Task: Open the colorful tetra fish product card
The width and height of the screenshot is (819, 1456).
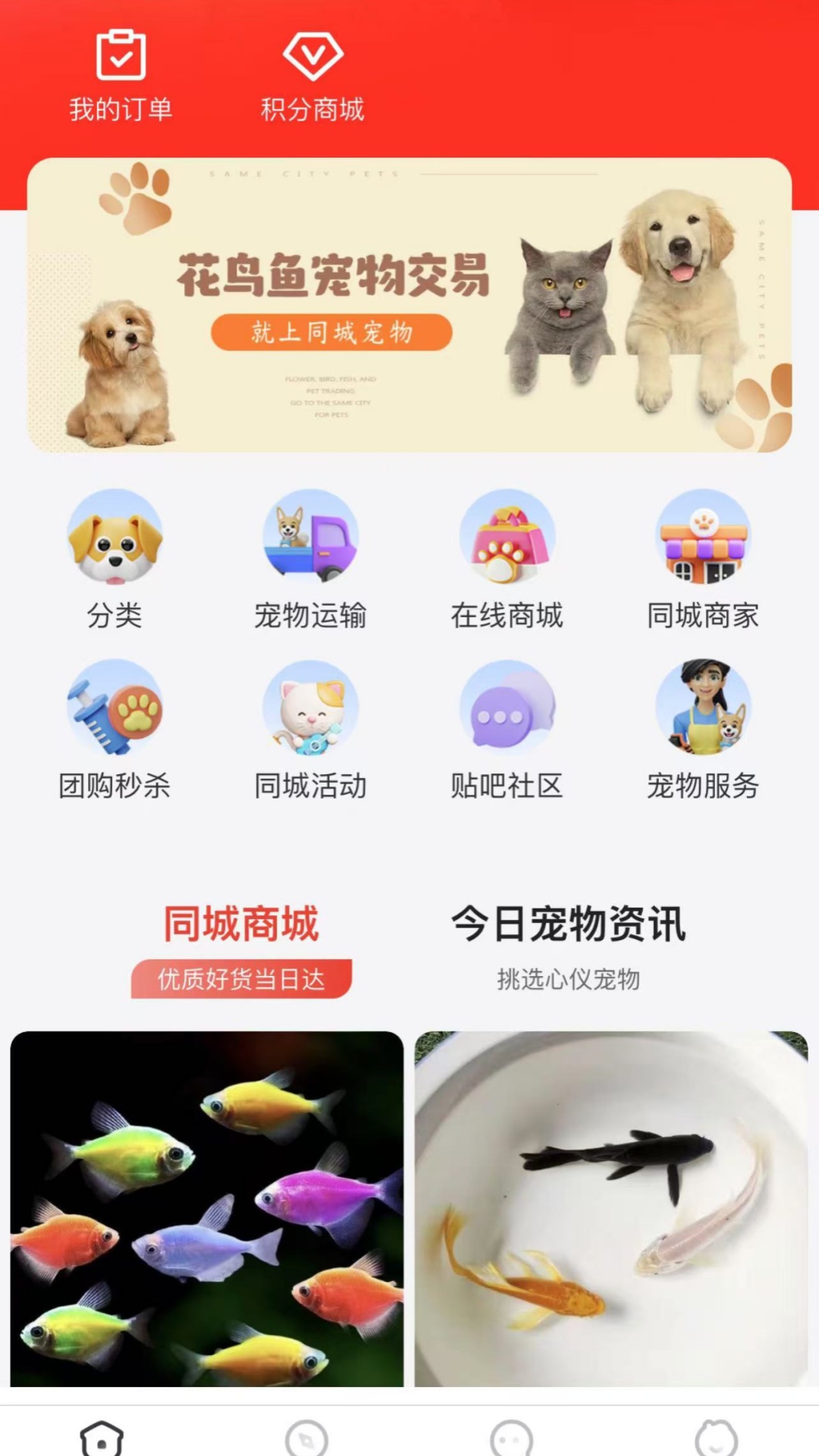Action: [207, 1209]
